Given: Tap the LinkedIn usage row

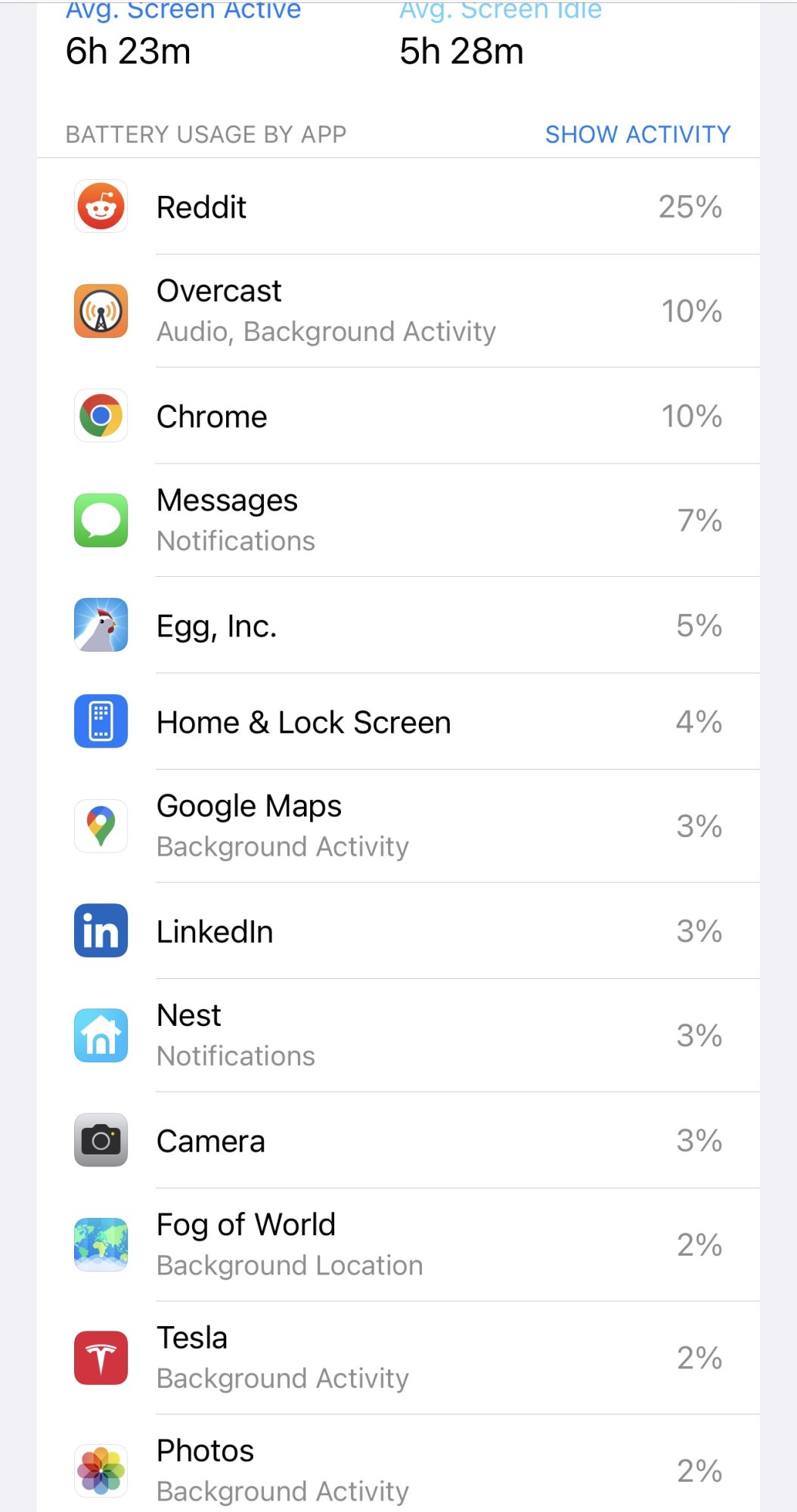Looking at the screenshot, I should pos(398,931).
